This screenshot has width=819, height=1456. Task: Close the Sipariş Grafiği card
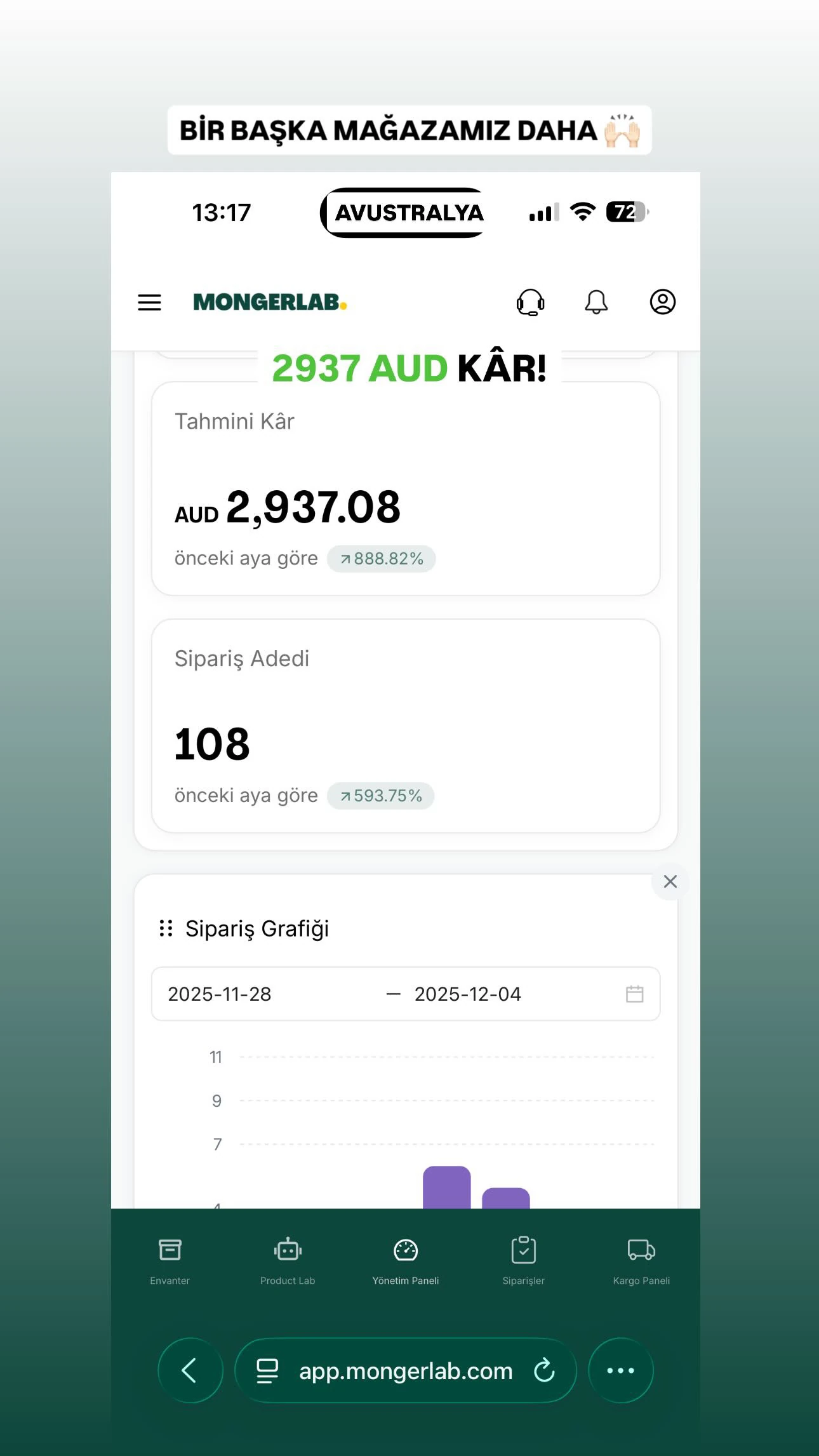click(x=669, y=881)
